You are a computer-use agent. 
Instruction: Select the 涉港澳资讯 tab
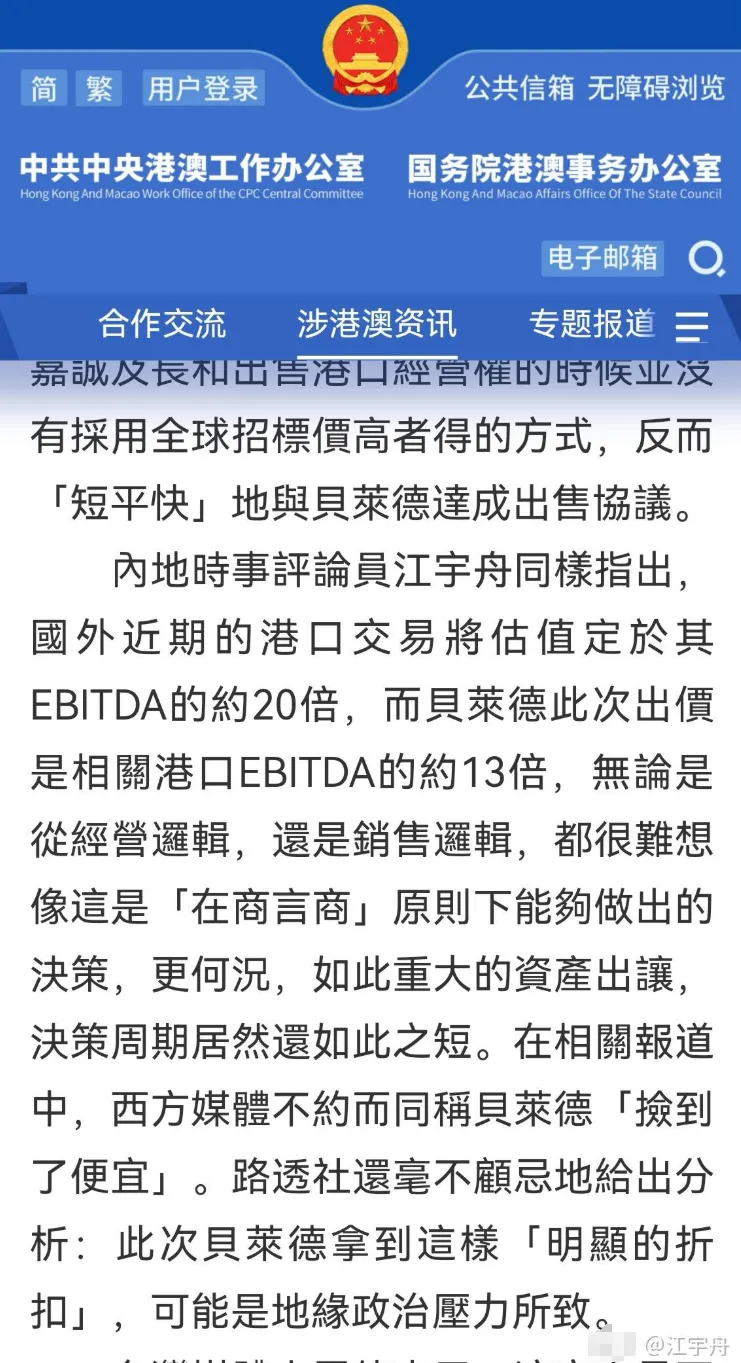click(377, 324)
